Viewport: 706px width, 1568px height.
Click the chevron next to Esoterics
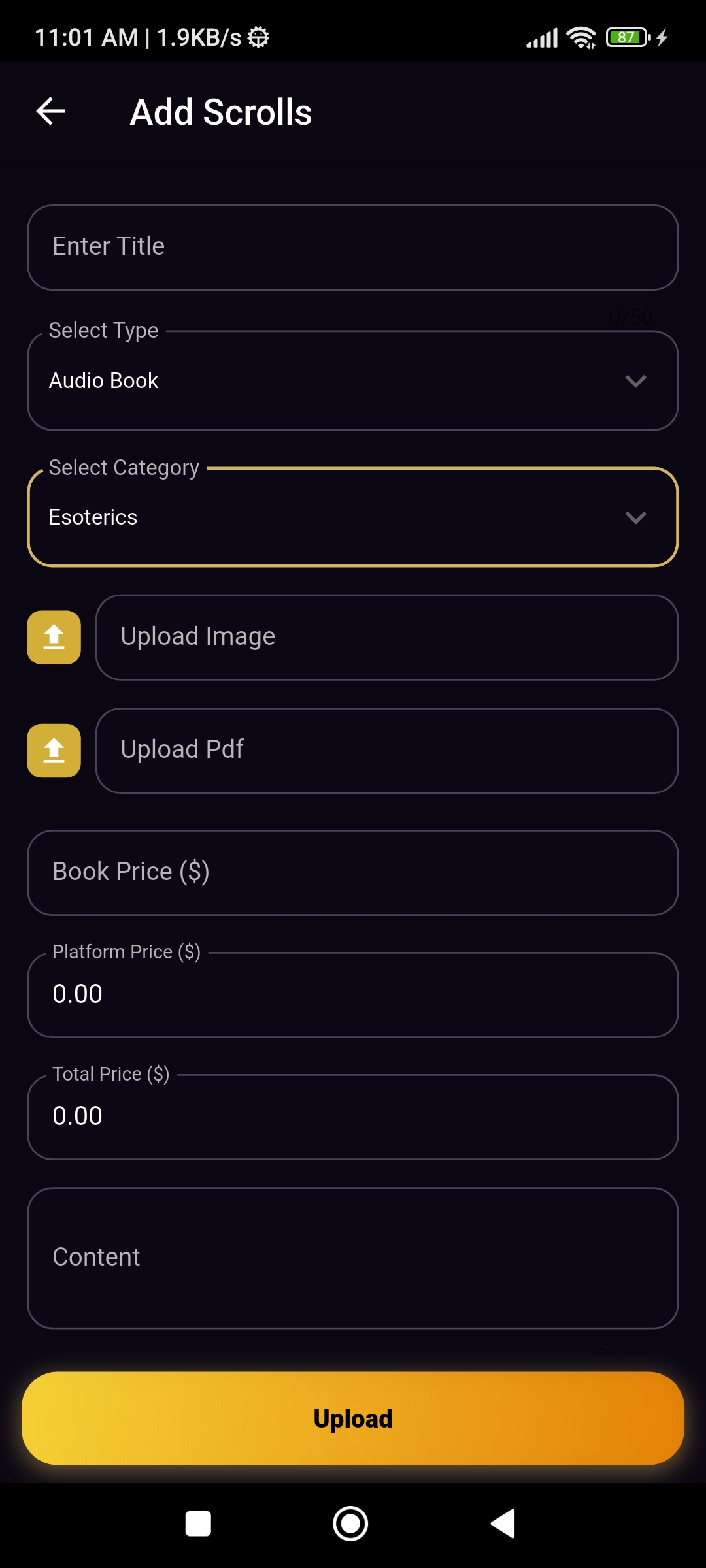(x=636, y=518)
